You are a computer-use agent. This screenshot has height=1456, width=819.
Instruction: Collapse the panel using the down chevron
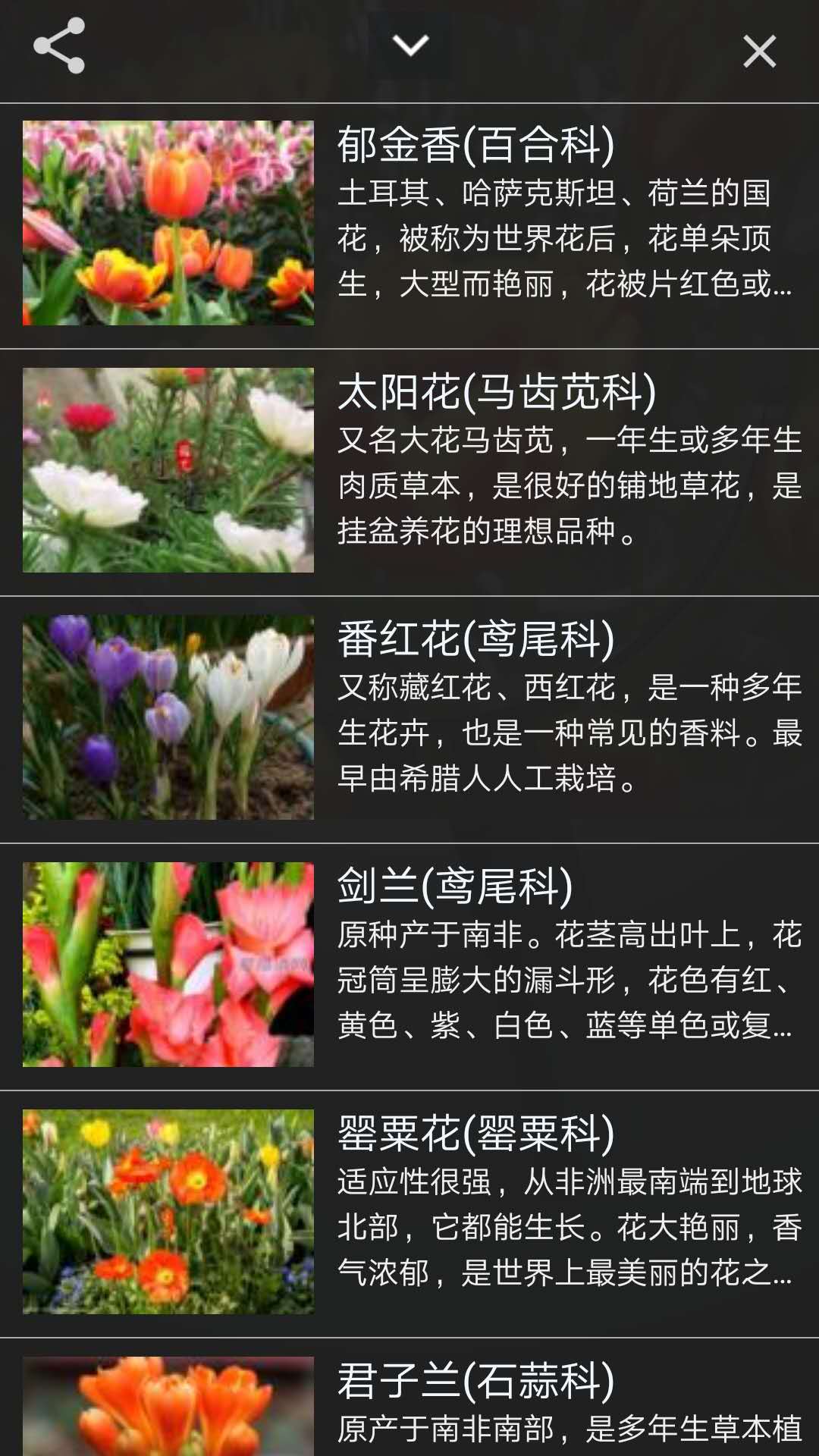[409, 45]
